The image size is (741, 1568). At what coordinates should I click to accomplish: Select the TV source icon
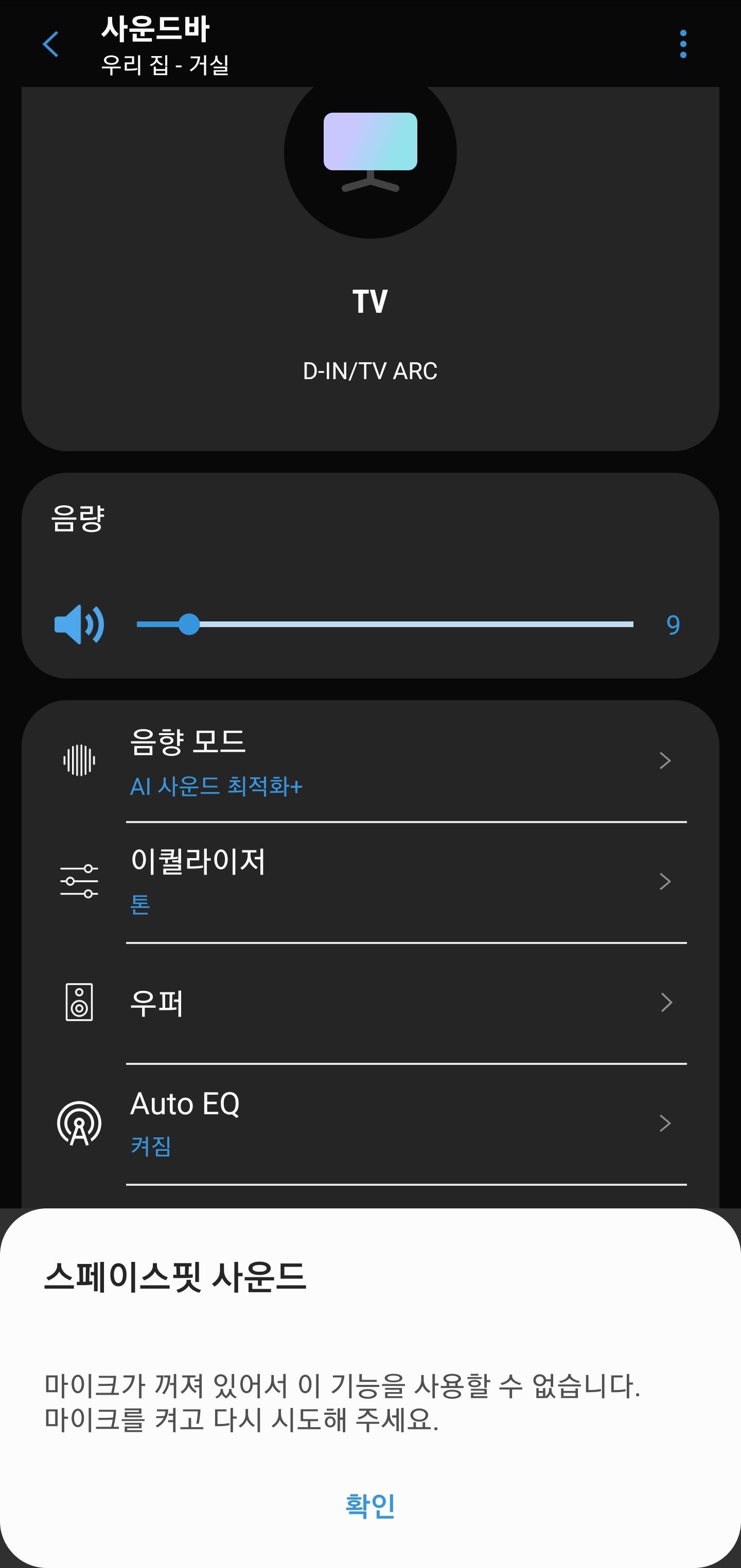tap(370, 151)
